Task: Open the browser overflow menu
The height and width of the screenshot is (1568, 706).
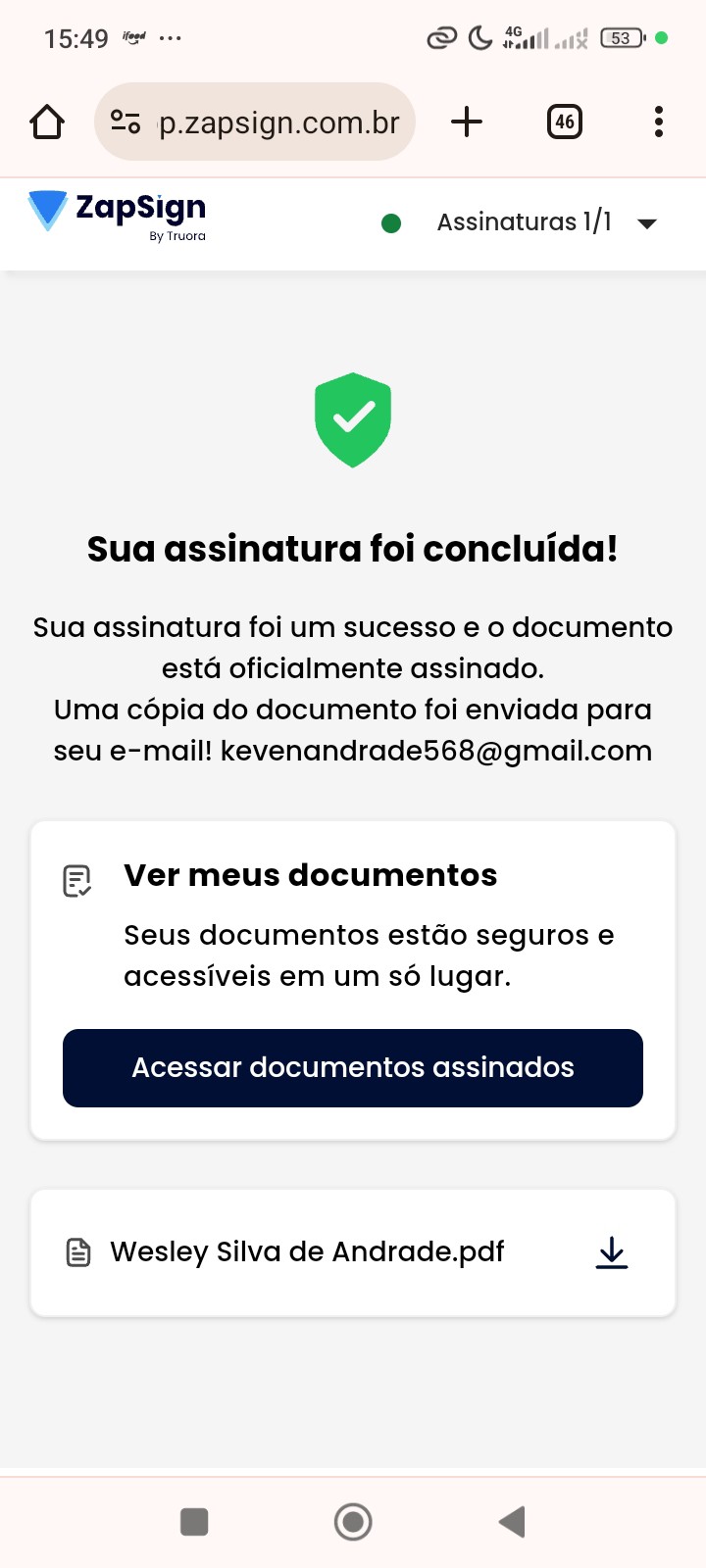Action: coord(658,122)
